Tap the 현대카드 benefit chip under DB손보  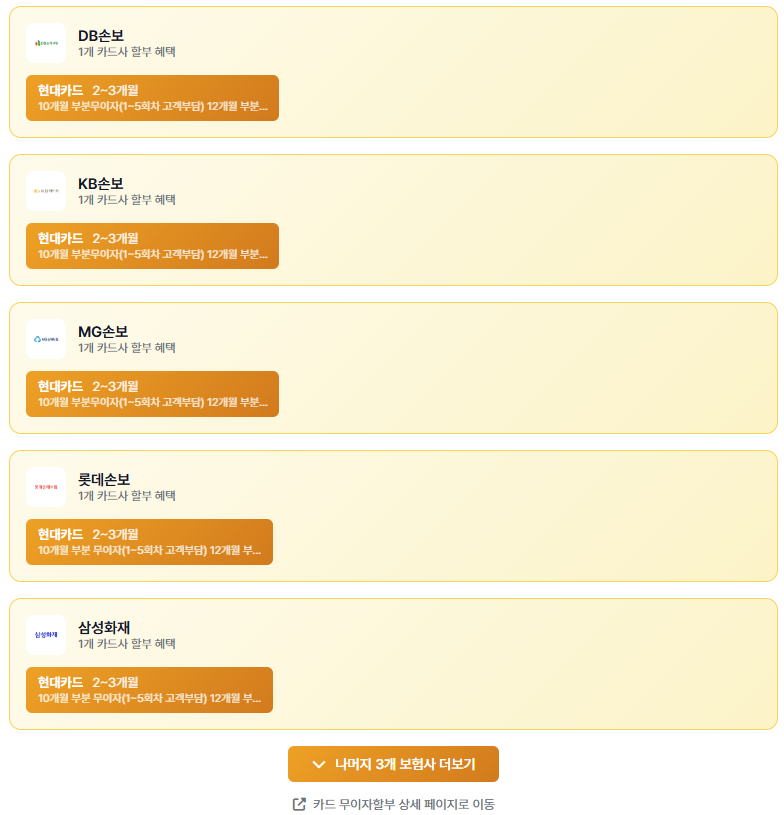tap(152, 98)
